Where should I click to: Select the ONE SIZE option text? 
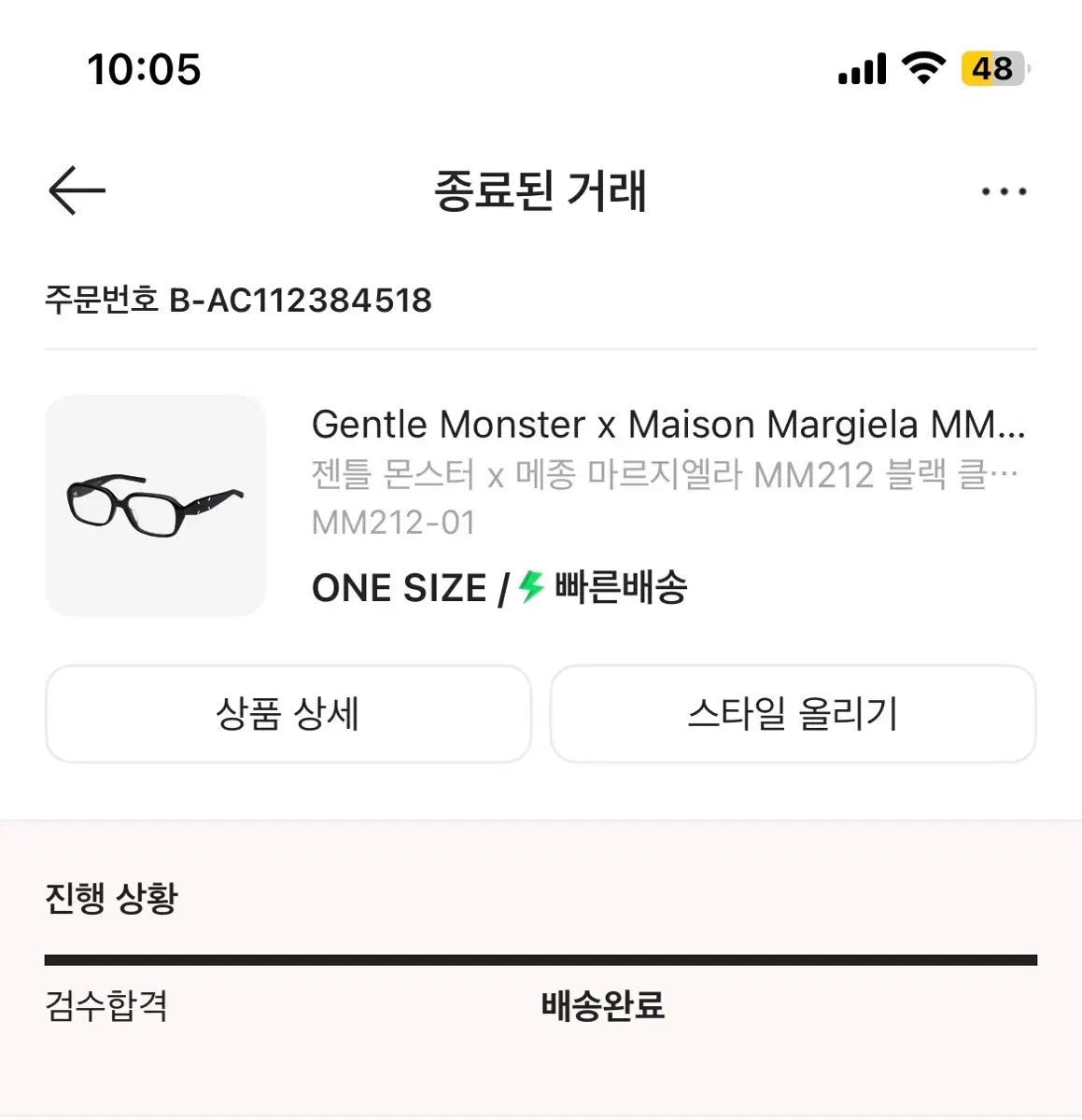coord(399,587)
